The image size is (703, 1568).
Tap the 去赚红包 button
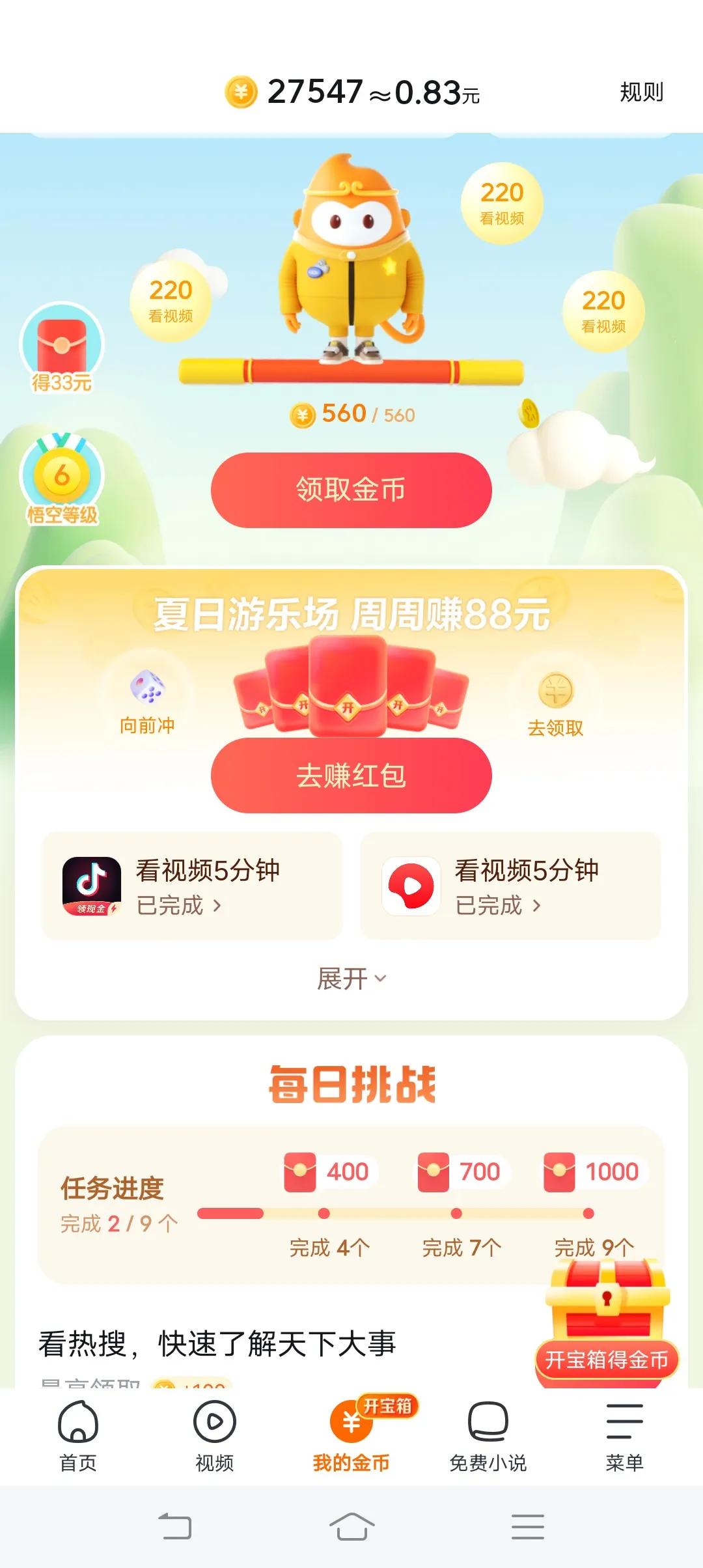click(351, 776)
